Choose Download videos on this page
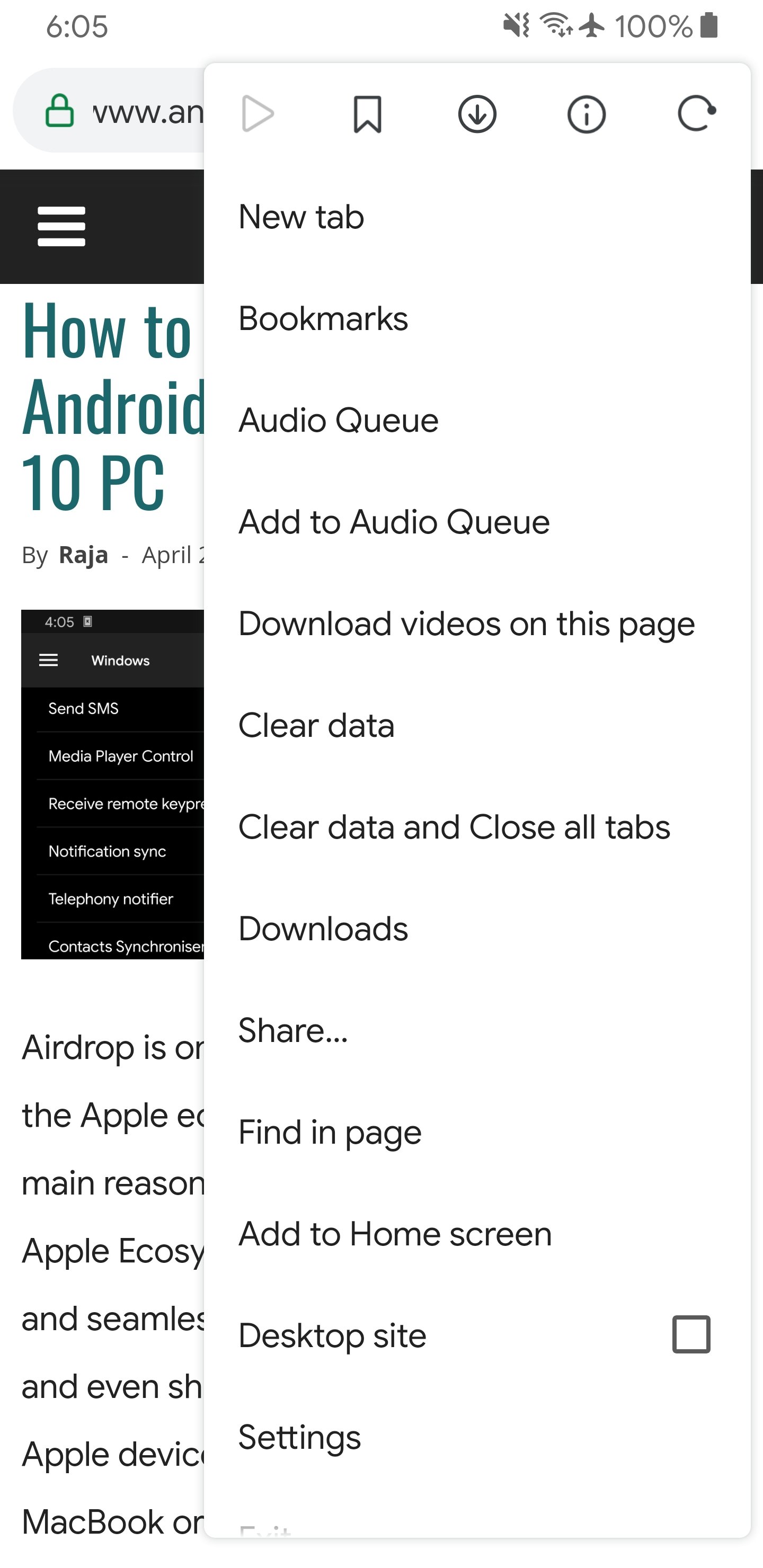The width and height of the screenshot is (763, 1568). [466, 622]
